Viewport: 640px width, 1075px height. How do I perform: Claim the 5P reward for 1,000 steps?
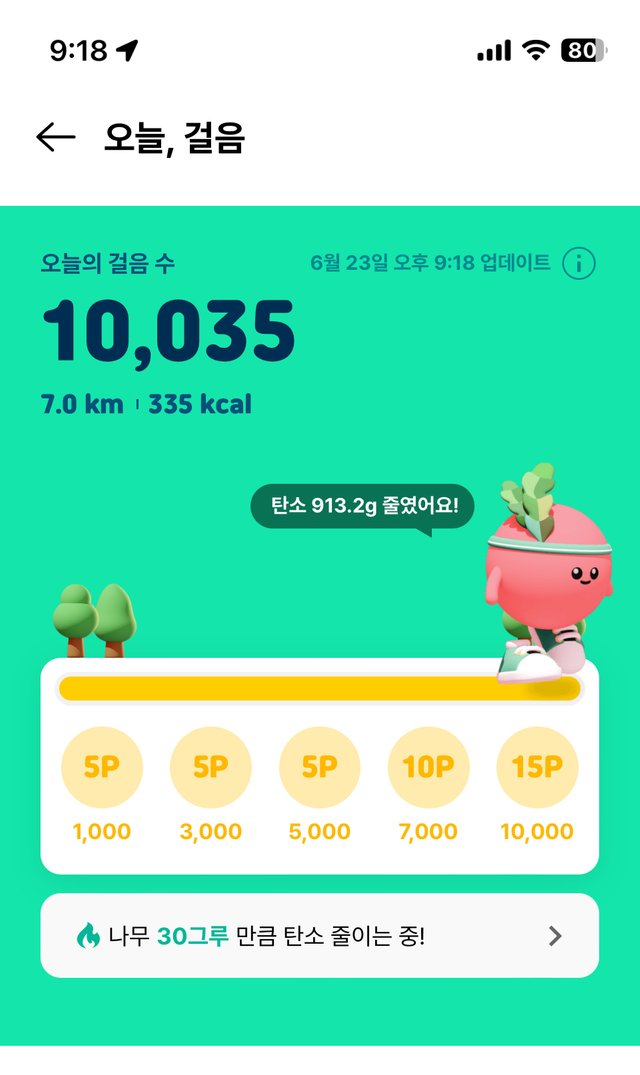pos(102,768)
